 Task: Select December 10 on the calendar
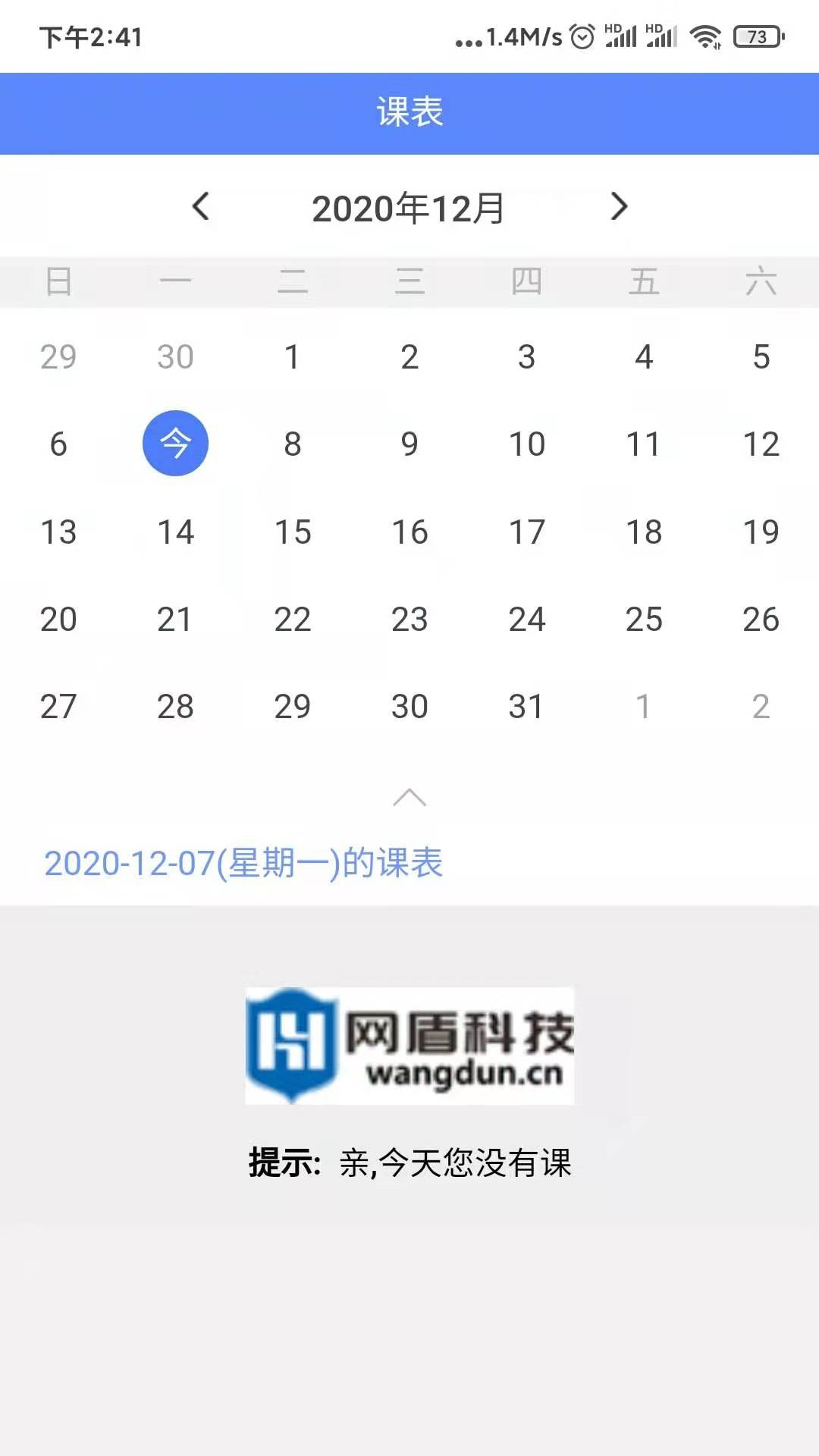pyautogui.click(x=526, y=444)
